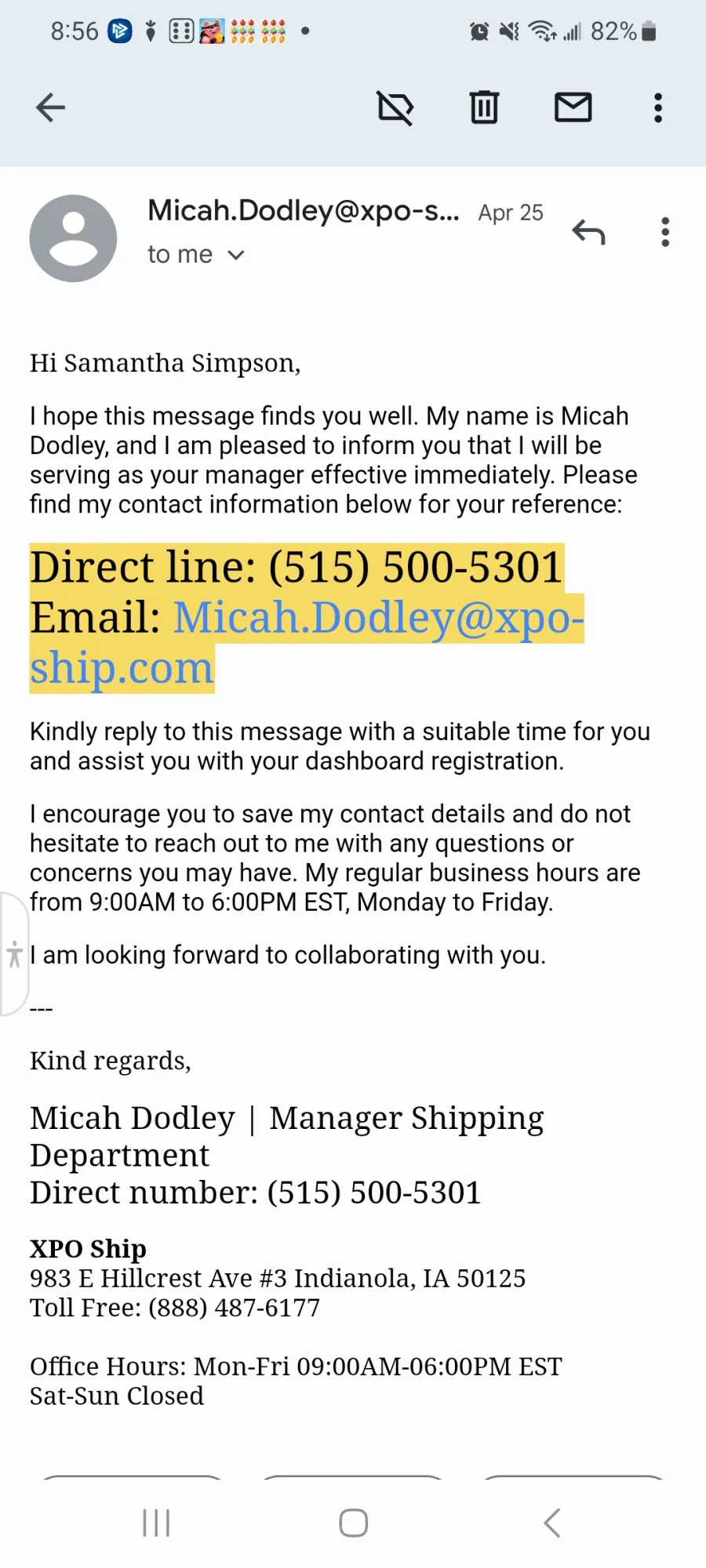This screenshot has width=706, height=1568.
Task: Open the Micah.Dodley@xpo-ship.com email link
Action: pos(307,642)
